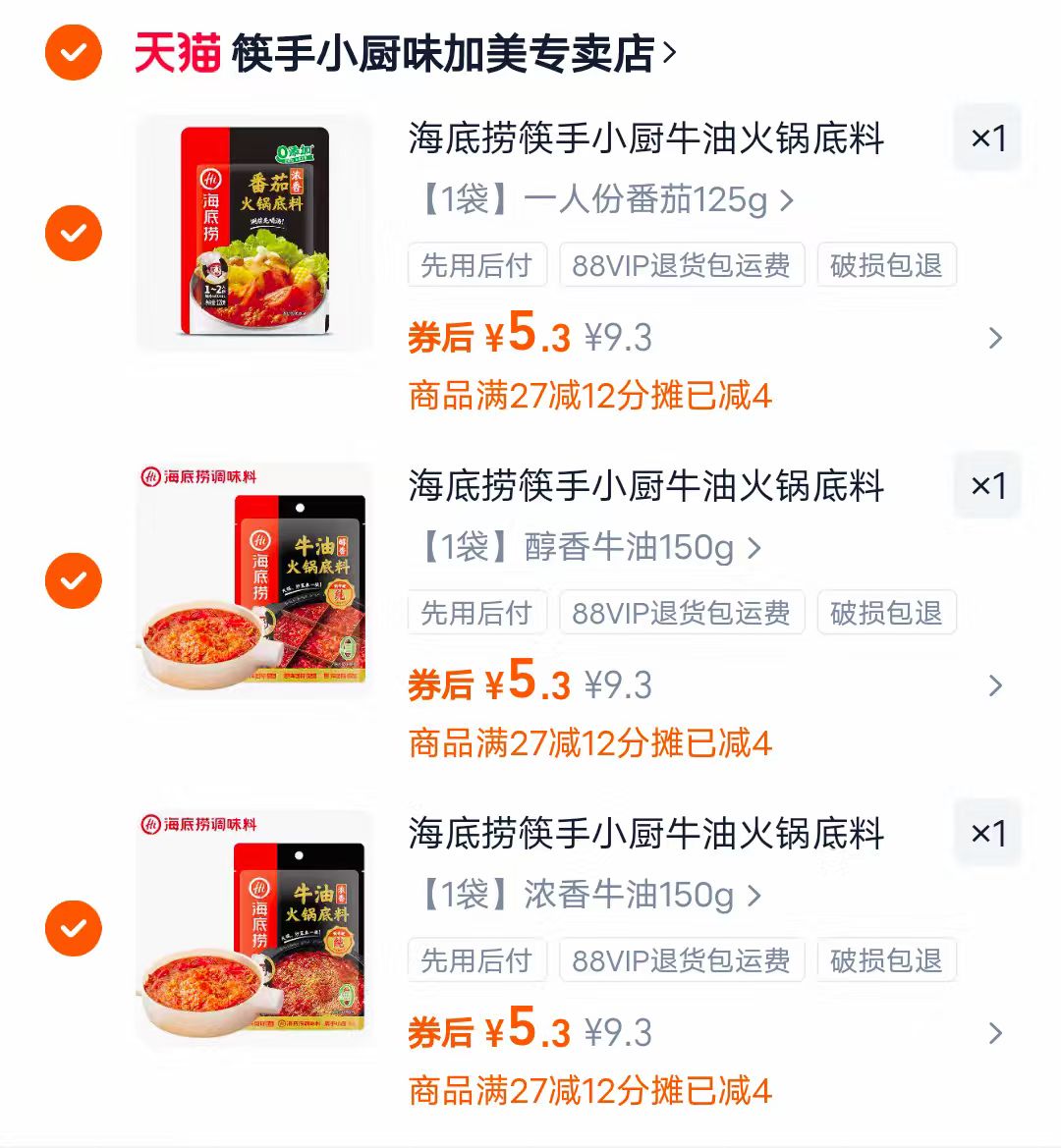Image resolution: width=1061 pixels, height=1148 pixels.
Task: Click the 先用后付 tag on the first product
Action: (477, 265)
